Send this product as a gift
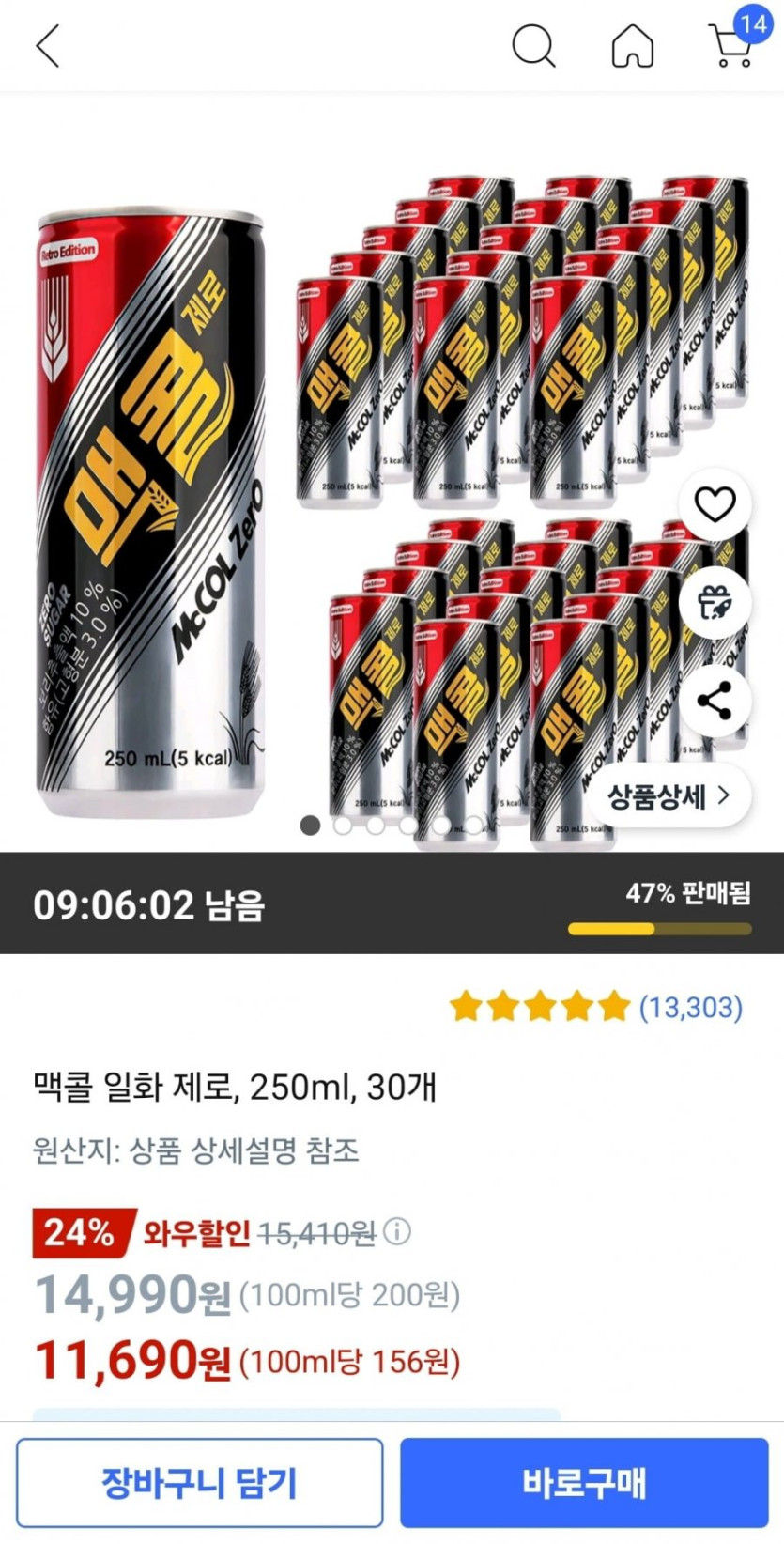This screenshot has width=784, height=1544. tap(715, 603)
